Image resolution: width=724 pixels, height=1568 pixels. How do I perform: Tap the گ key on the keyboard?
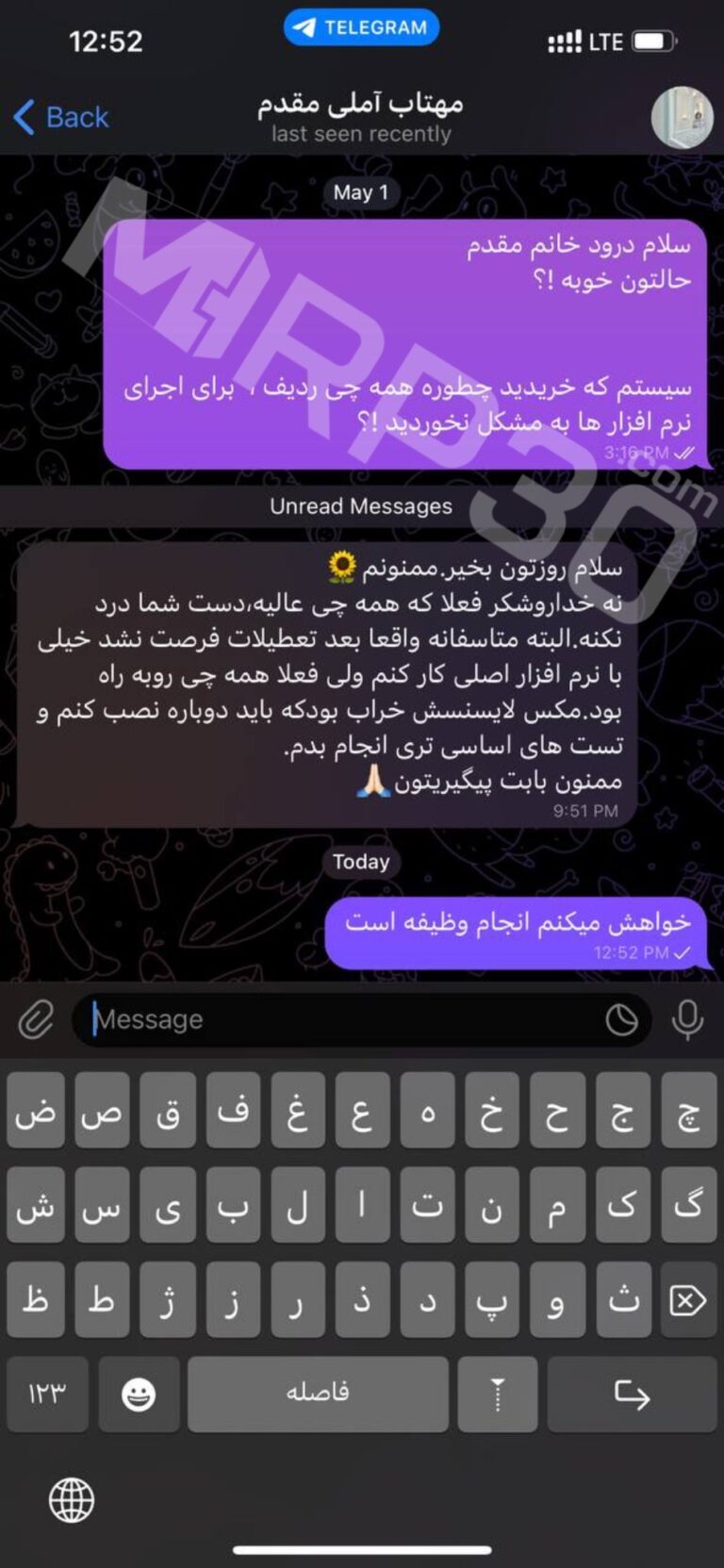(687, 1206)
